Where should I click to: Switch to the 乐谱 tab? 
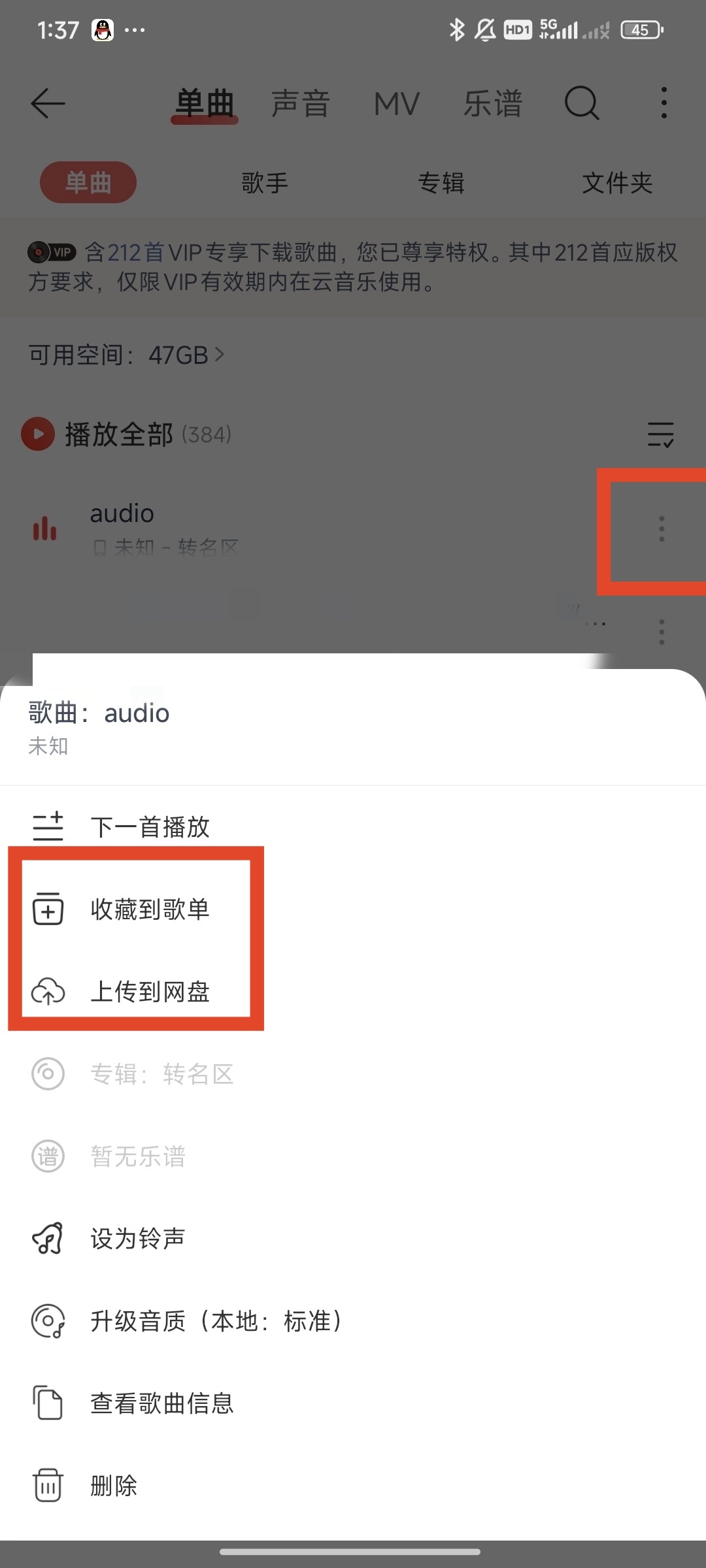click(x=493, y=103)
